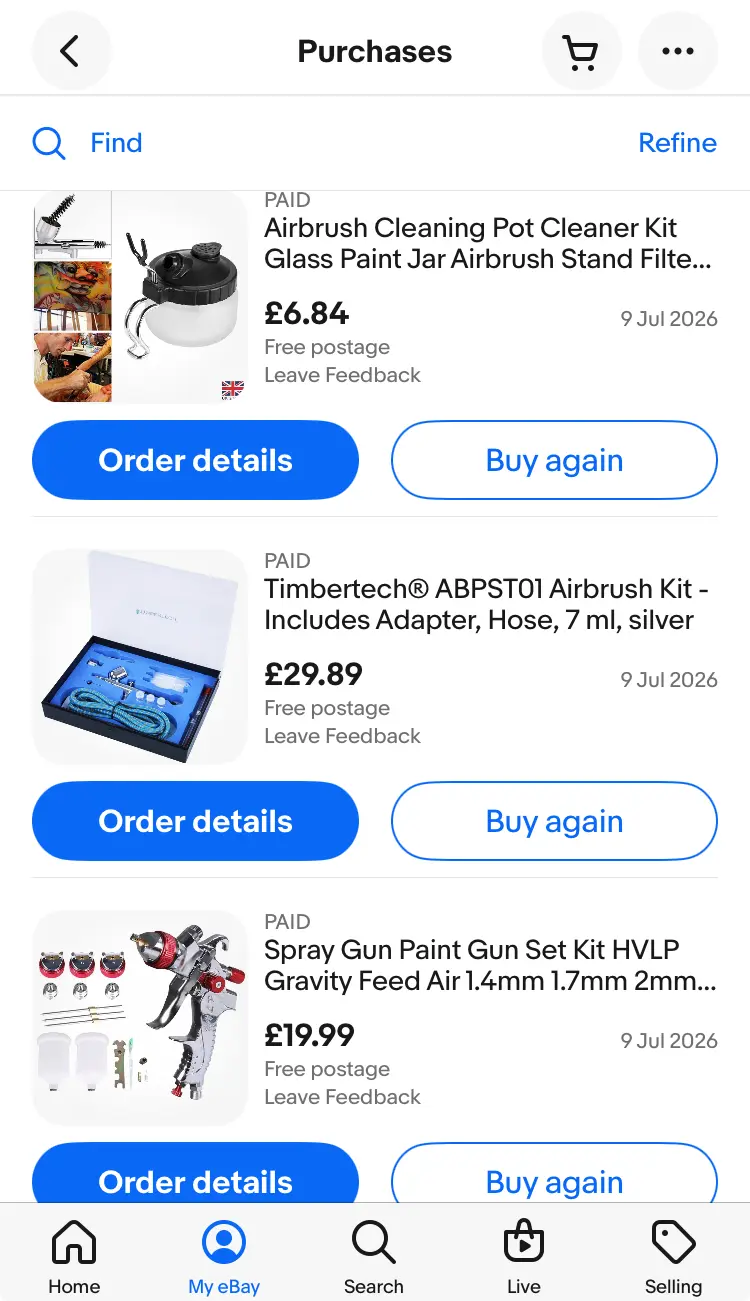Tap Find to search purchases
750x1301 pixels.
click(x=88, y=143)
